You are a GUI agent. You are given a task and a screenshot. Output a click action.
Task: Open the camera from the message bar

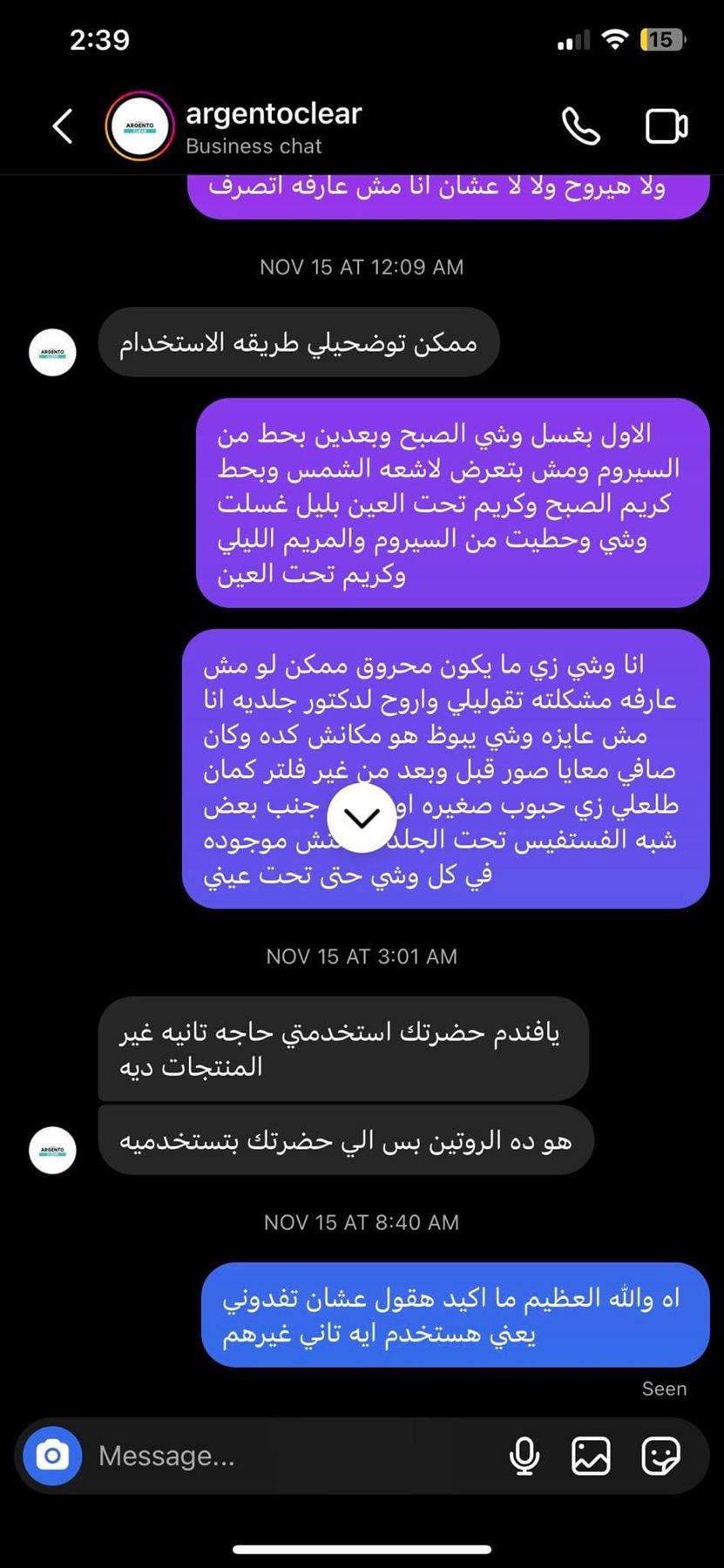click(52, 1456)
